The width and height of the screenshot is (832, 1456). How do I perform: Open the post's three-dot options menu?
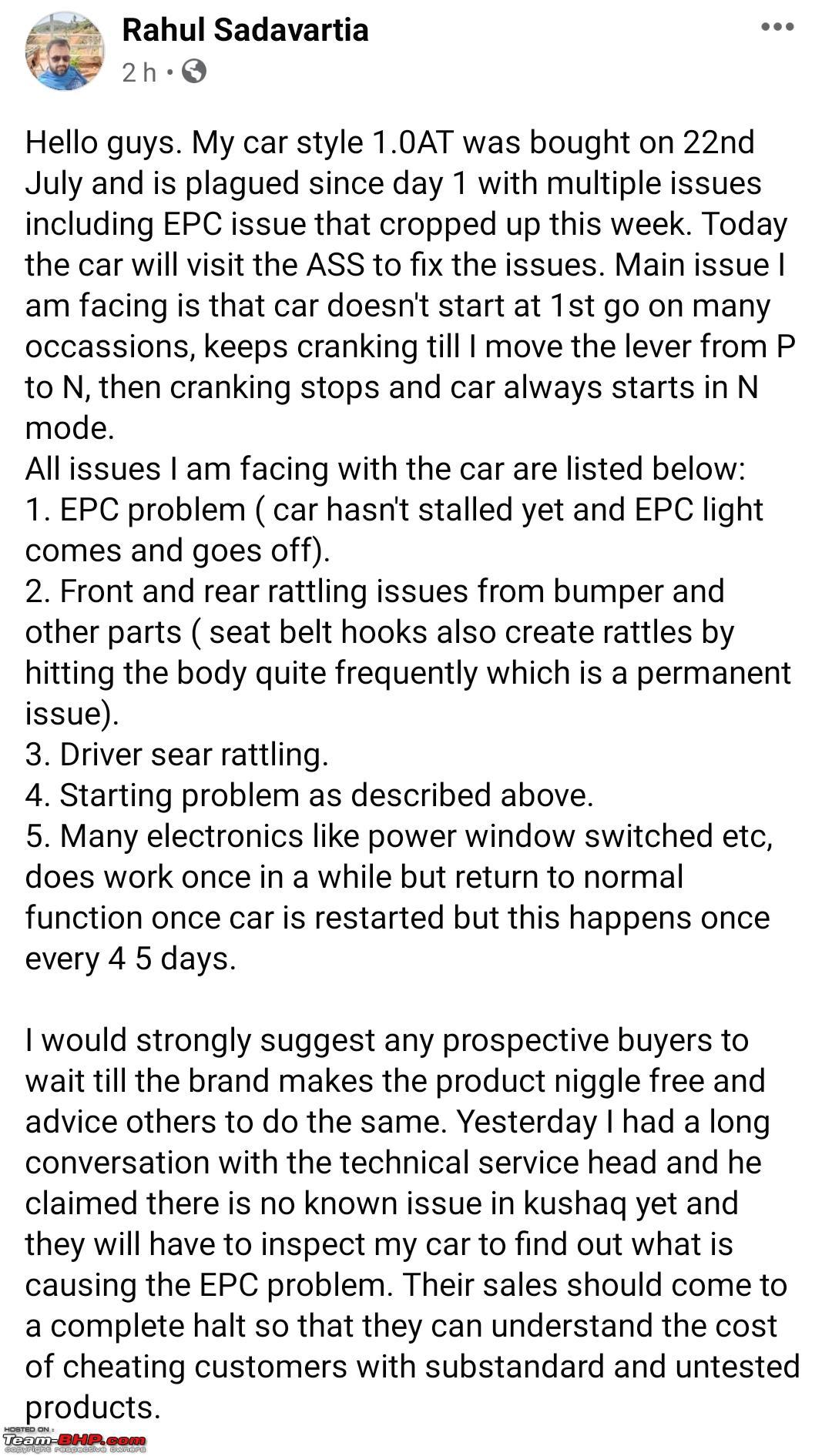click(x=777, y=27)
